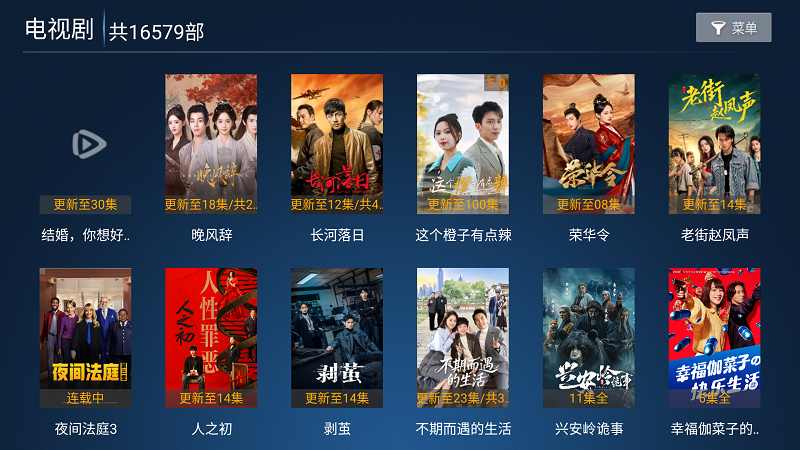The image size is (800, 450).
Task: Open the drama 结婚，你想好..
Action: (85, 145)
